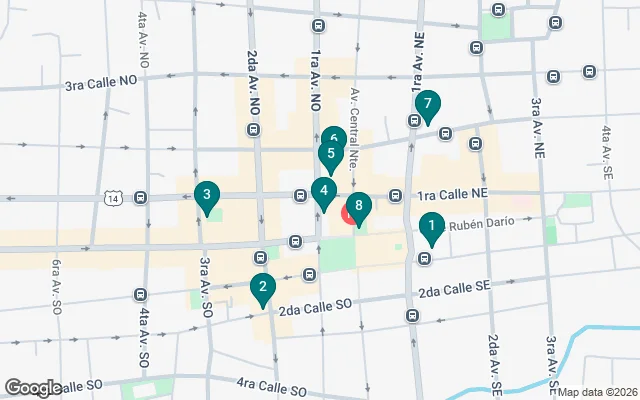Open map pin number 2

(x=262, y=288)
